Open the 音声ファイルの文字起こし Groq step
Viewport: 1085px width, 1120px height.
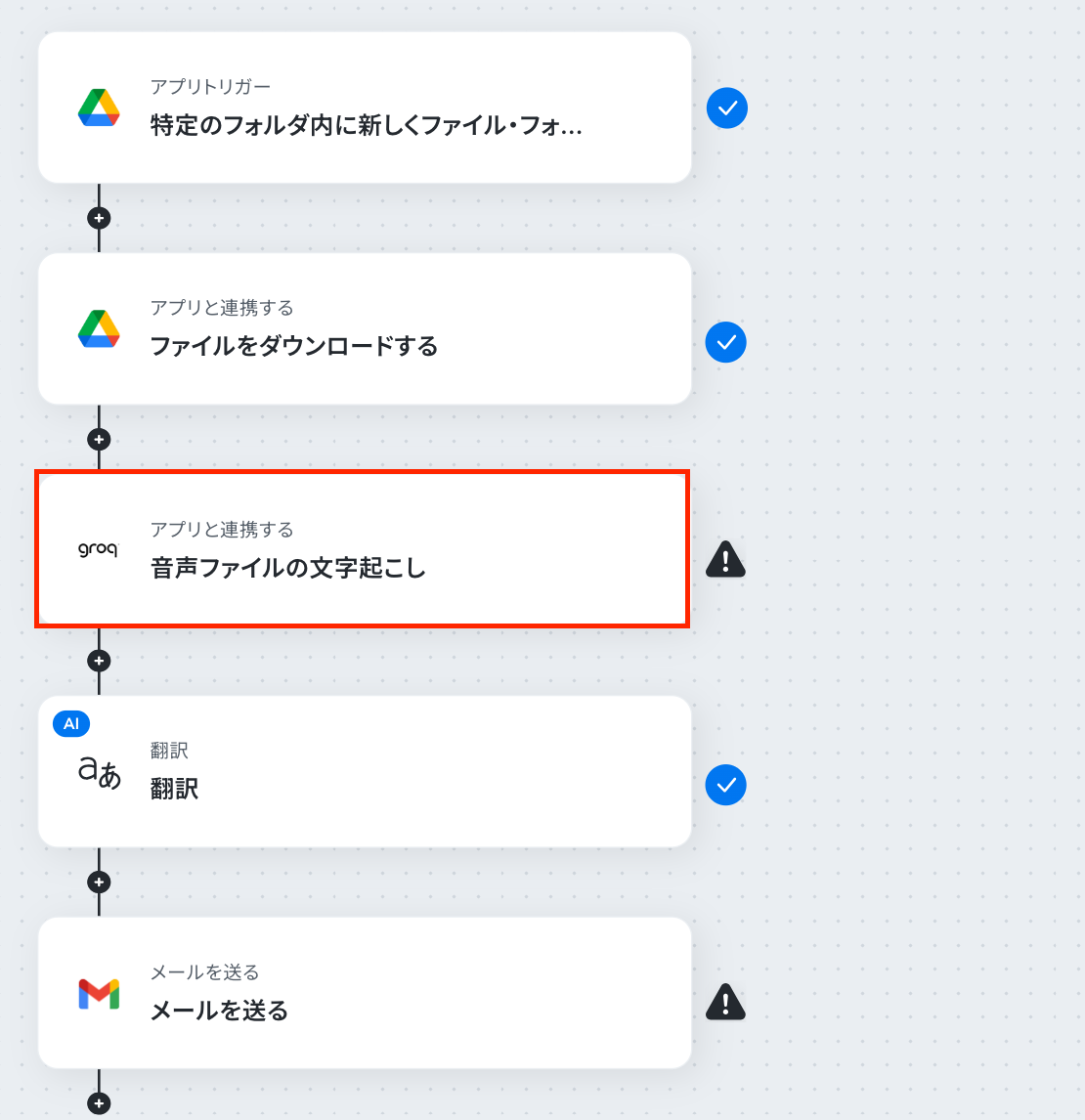(x=364, y=550)
